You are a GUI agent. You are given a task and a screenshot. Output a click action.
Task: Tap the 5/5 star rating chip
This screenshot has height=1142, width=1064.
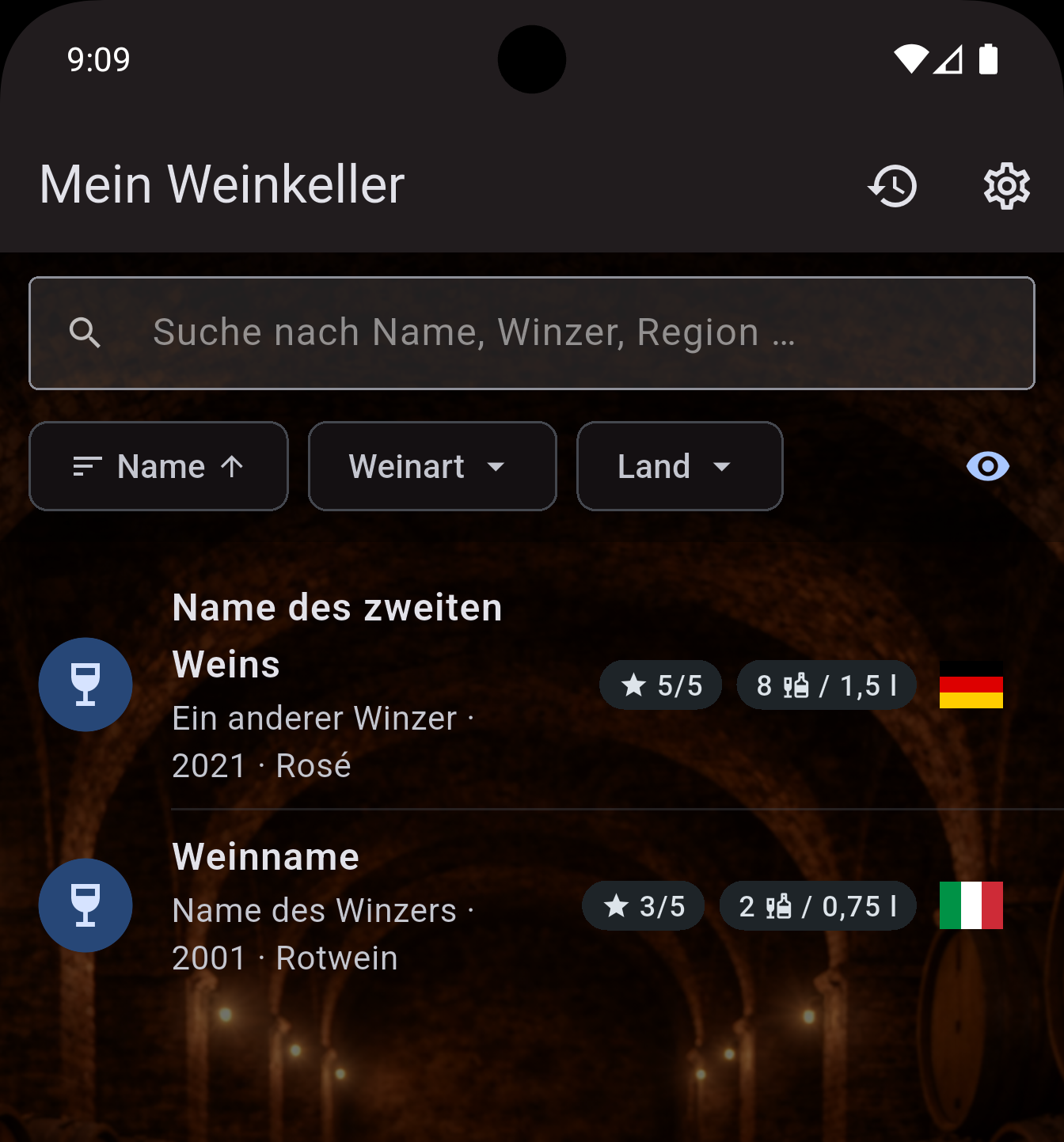click(x=660, y=685)
